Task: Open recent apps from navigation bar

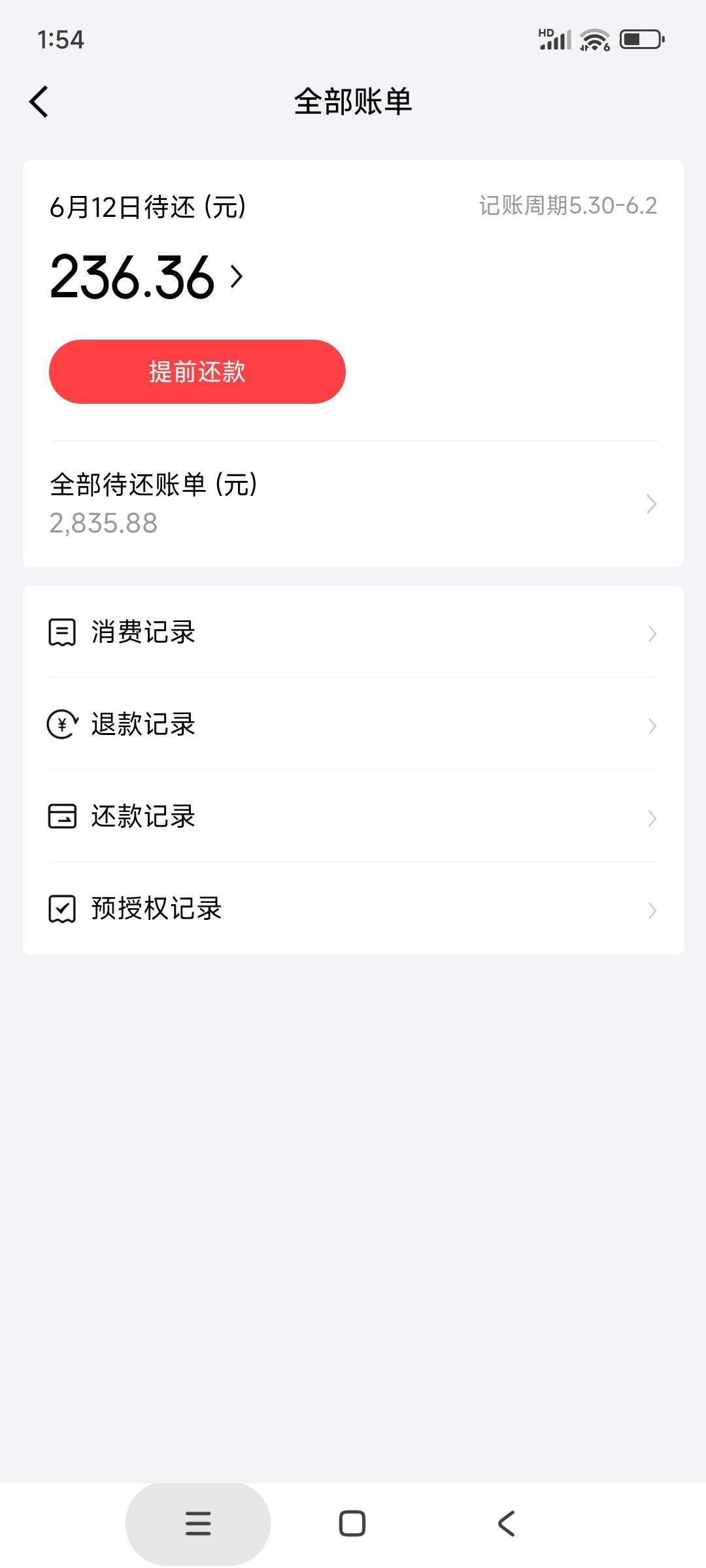Action: click(198, 1524)
